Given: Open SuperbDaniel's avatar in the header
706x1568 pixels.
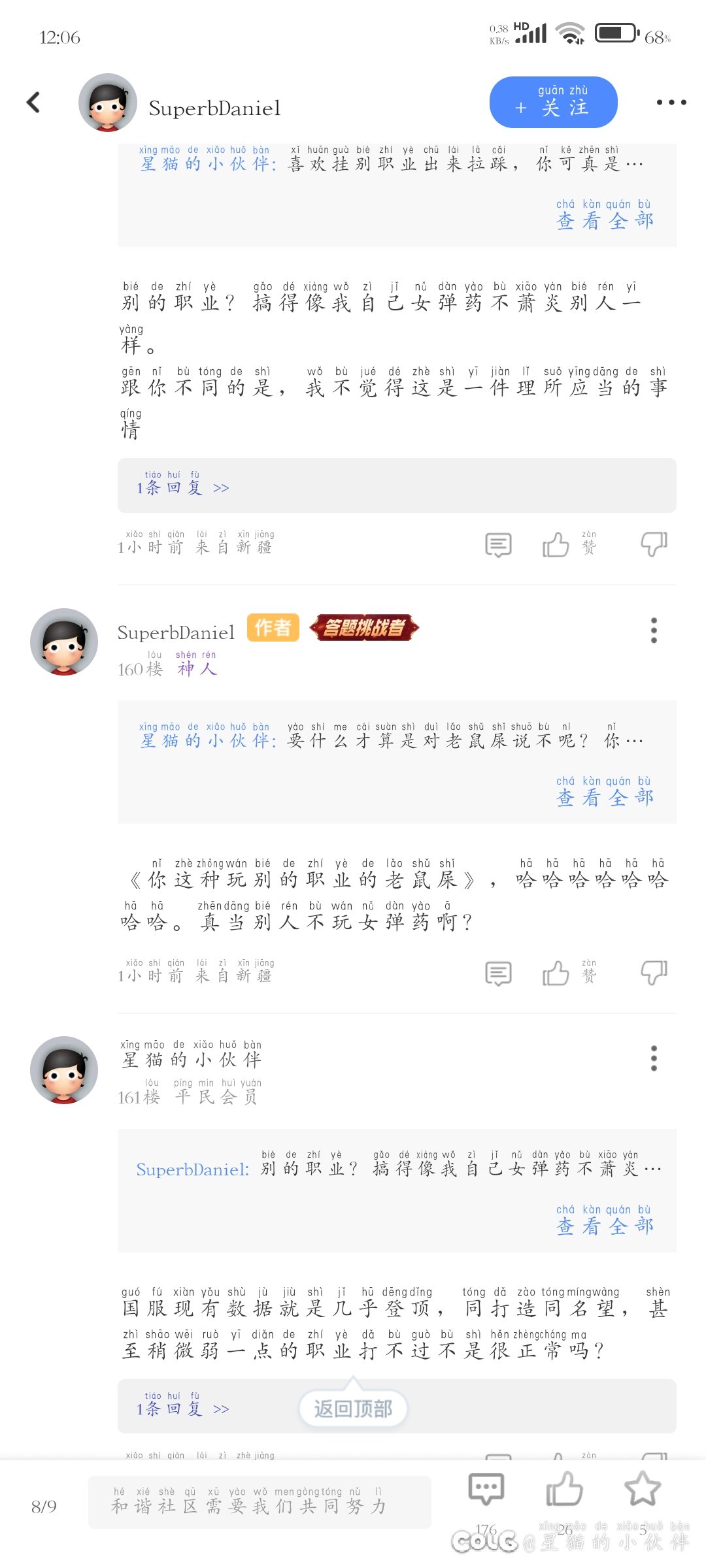Looking at the screenshot, I should tap(108, 103).
